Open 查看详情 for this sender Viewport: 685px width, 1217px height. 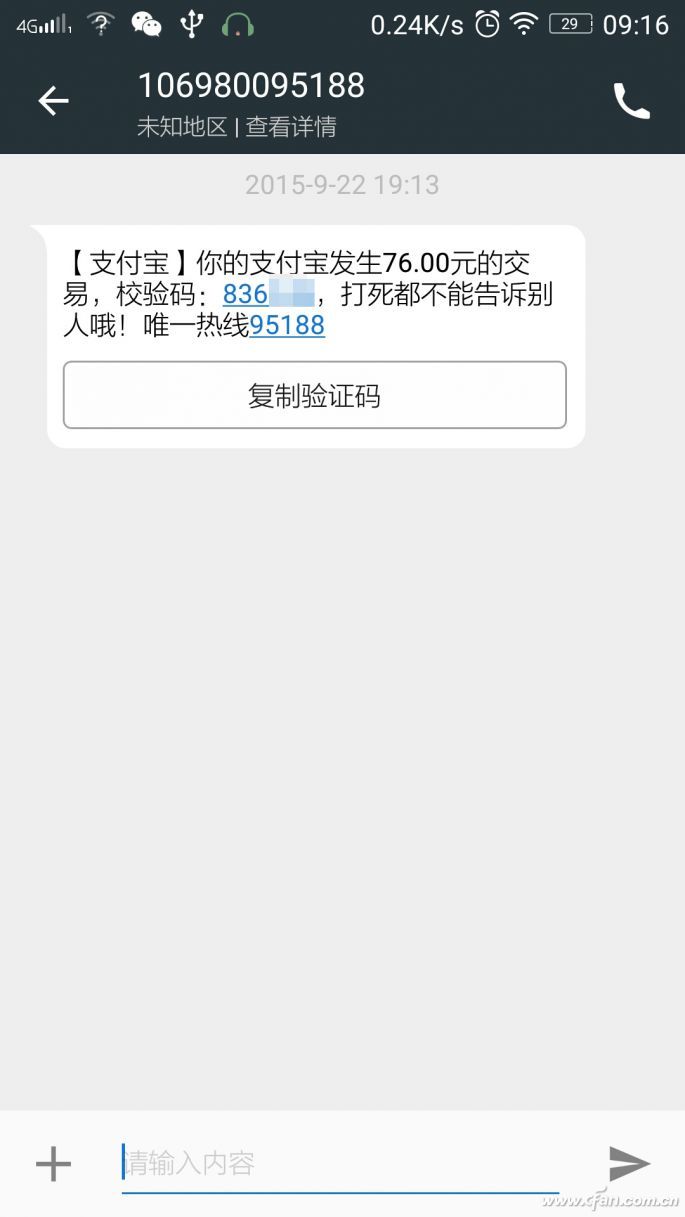[x=291, y=127]
